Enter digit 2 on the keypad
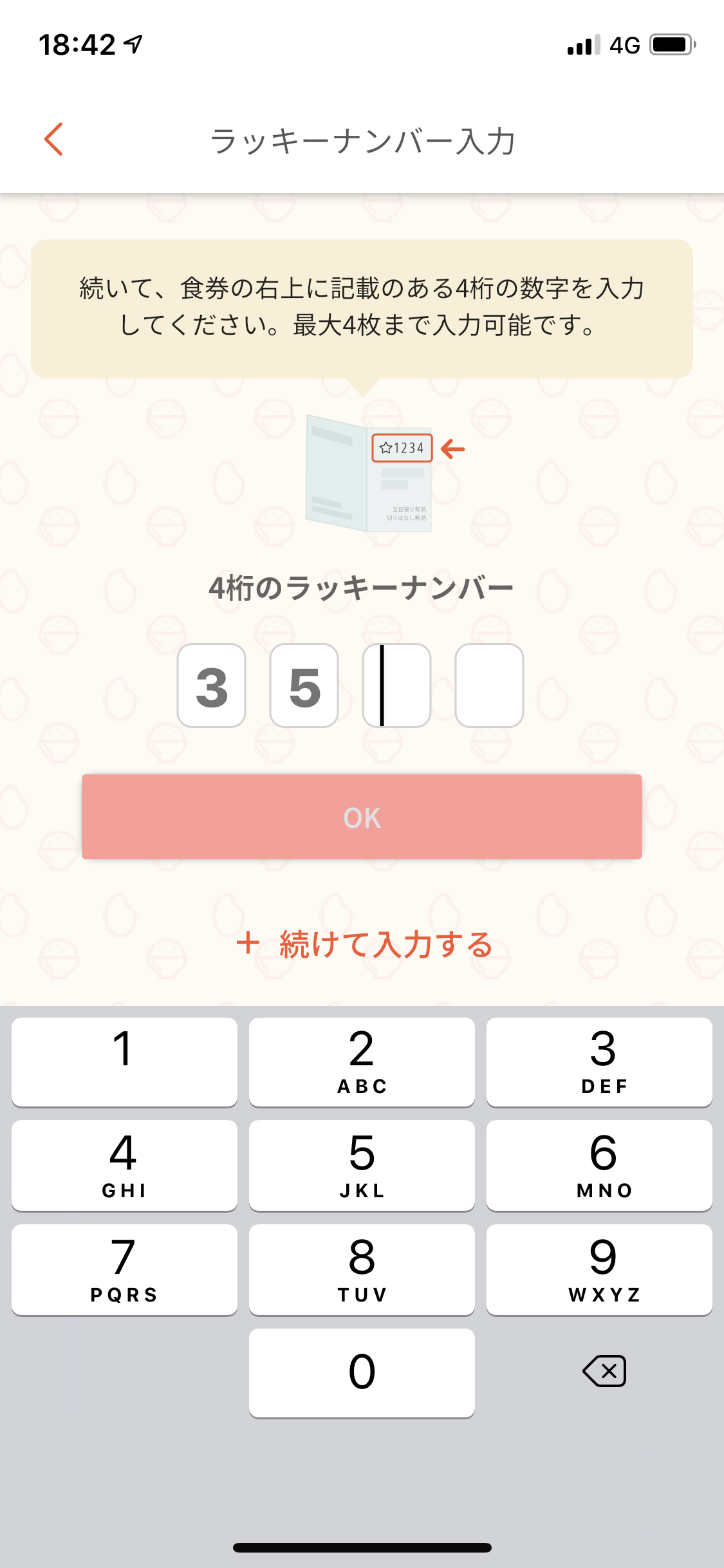This screenshot has height=1568, width=724. pos(362,1062)
